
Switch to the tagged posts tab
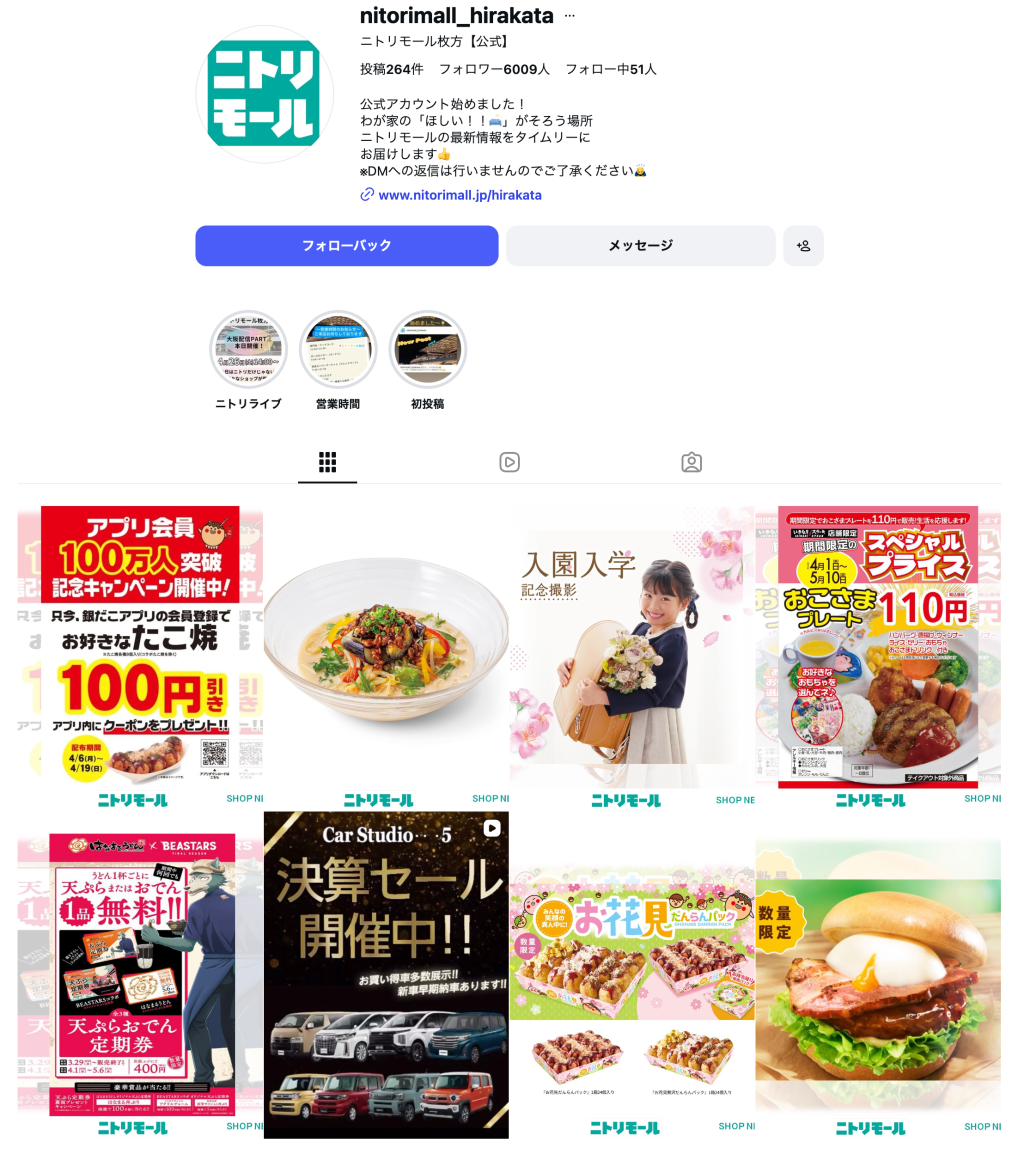pyautogui.click(x=691, y=462)
